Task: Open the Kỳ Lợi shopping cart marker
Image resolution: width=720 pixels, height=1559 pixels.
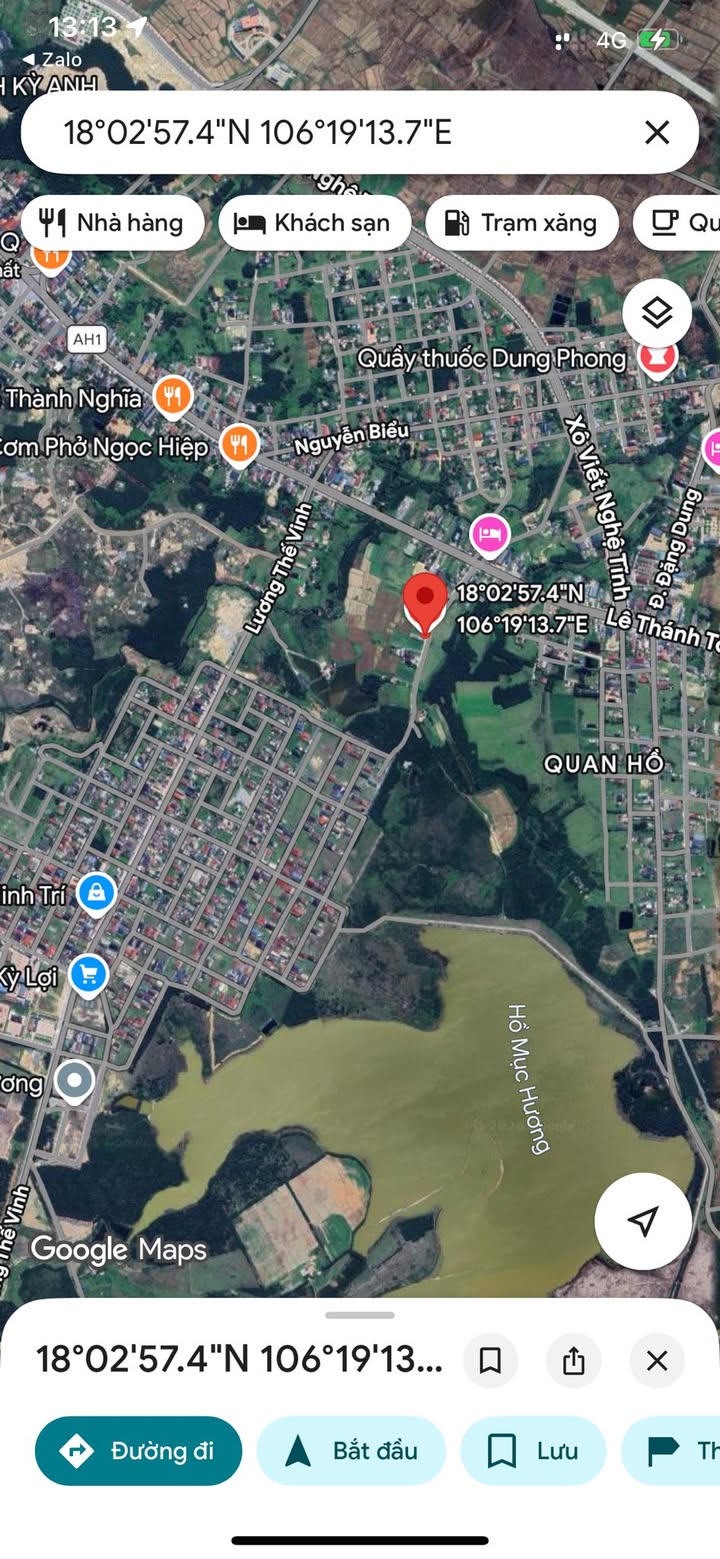Action: (x=89, y=973)
